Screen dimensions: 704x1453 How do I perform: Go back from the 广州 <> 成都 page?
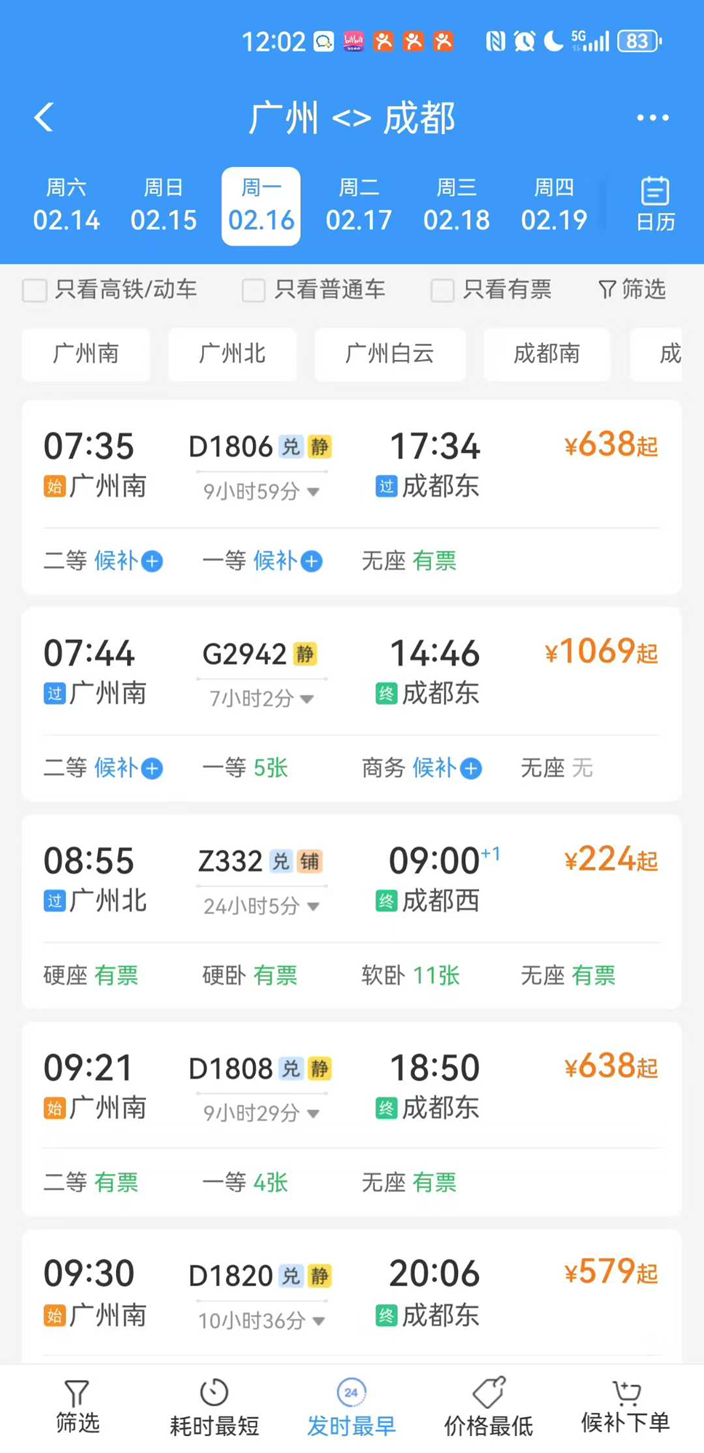click(x=44, y=118)
